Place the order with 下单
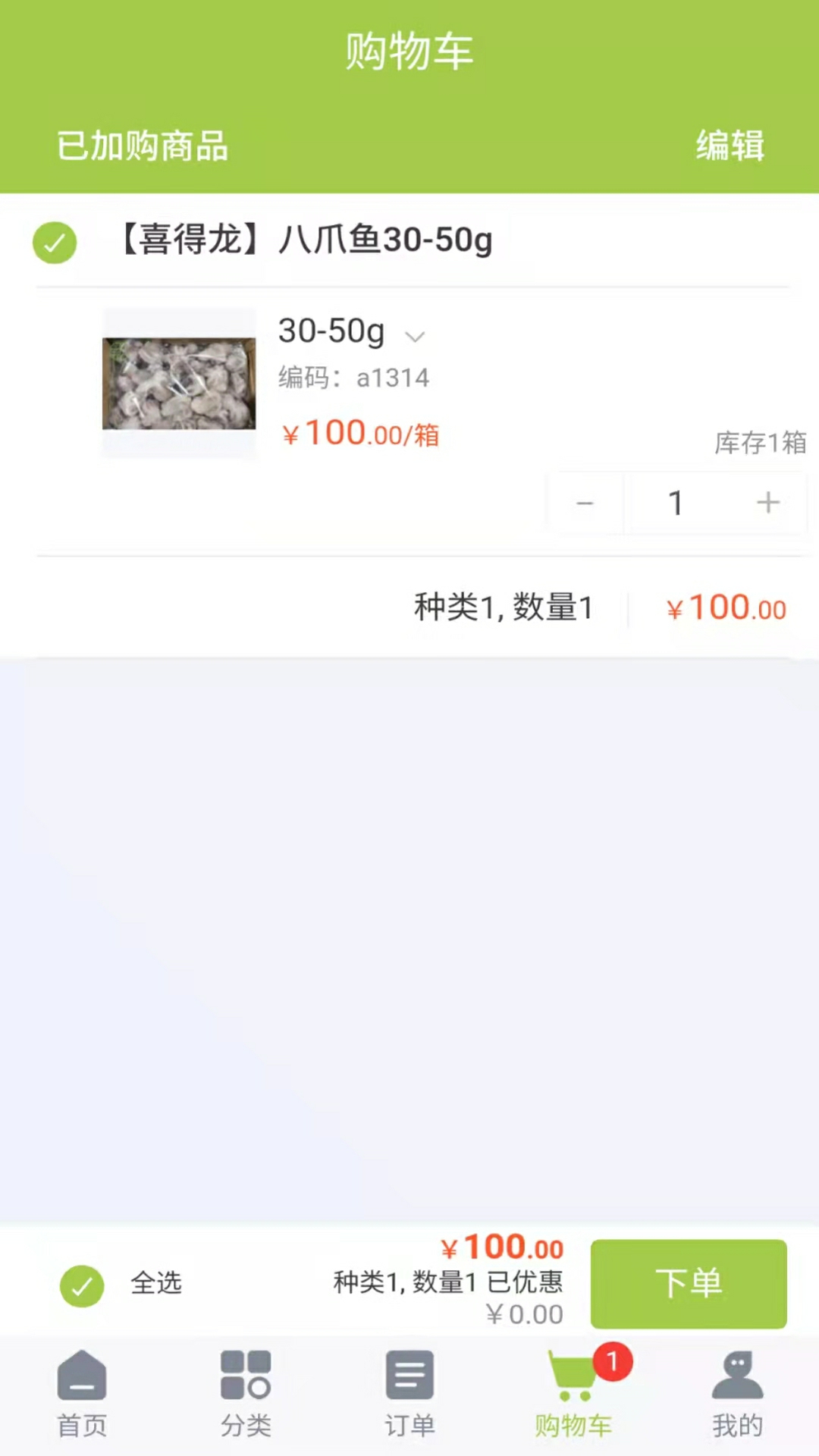The image size is (819, 1456). click(688, 1283)
